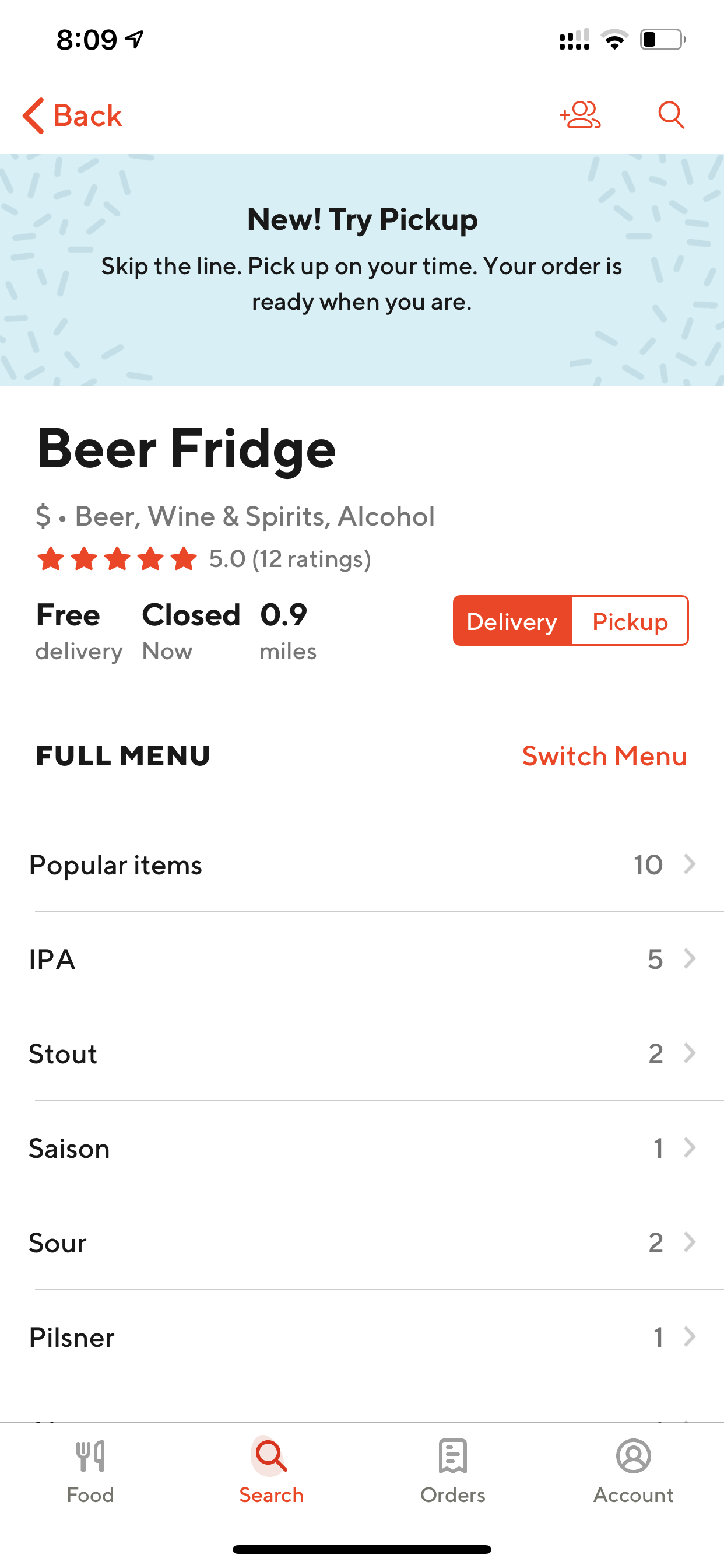Open the Popular items category
The width and height of the screenshot is (724, 1568).
(x=362, y=864)
